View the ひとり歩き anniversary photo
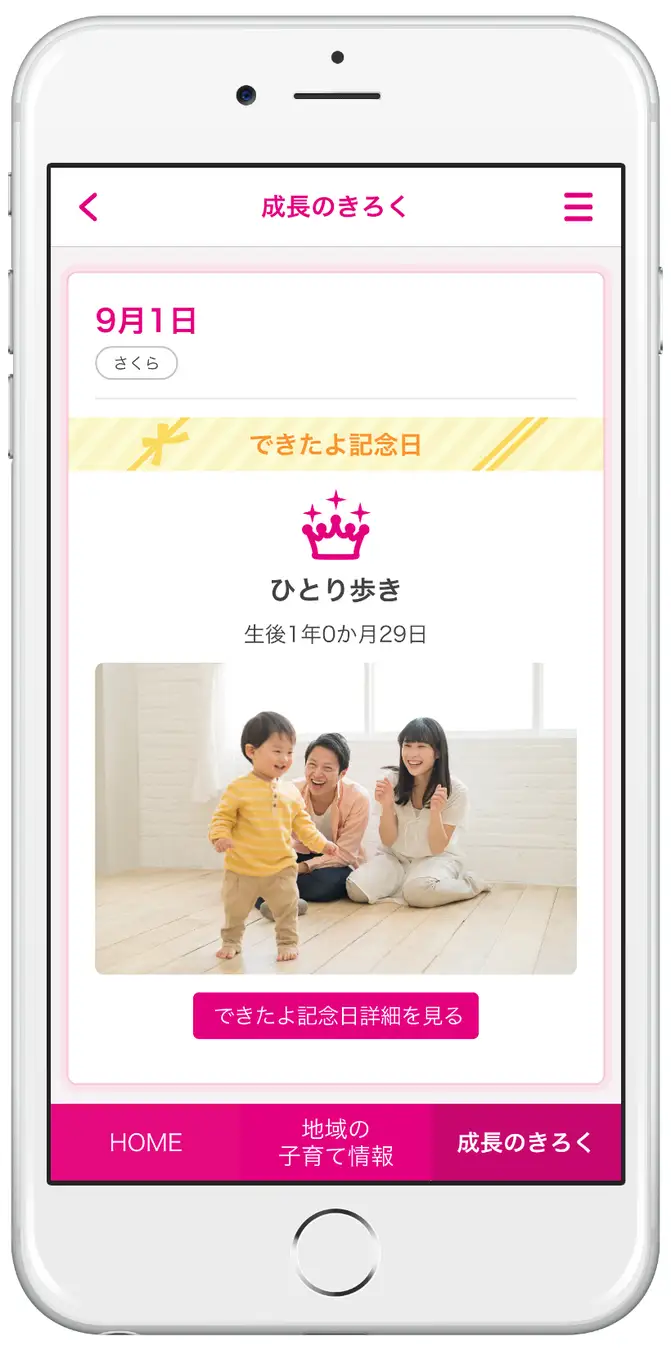 336,818
